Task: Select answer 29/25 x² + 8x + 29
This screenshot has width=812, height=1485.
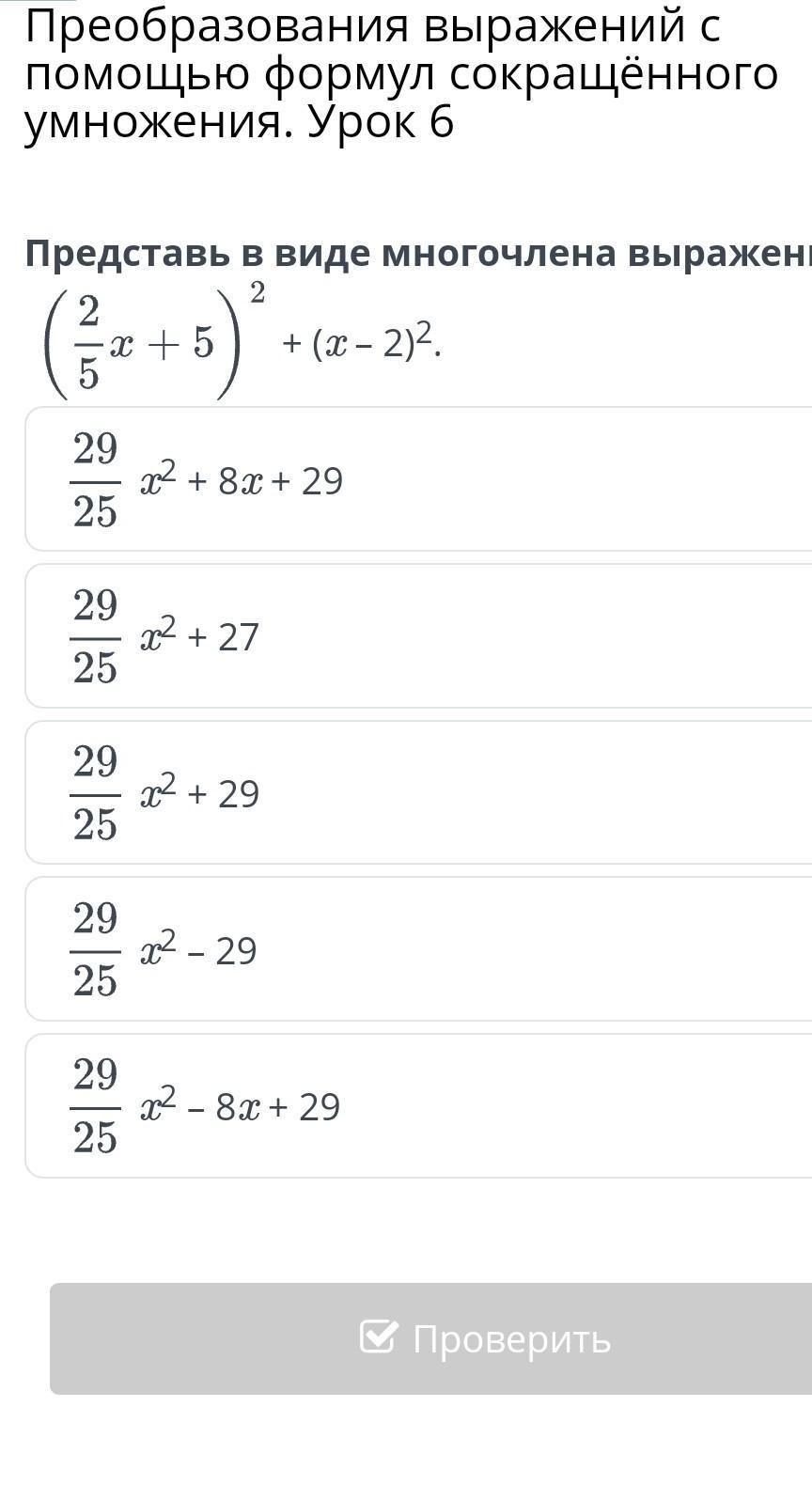Action: (419, 479)
